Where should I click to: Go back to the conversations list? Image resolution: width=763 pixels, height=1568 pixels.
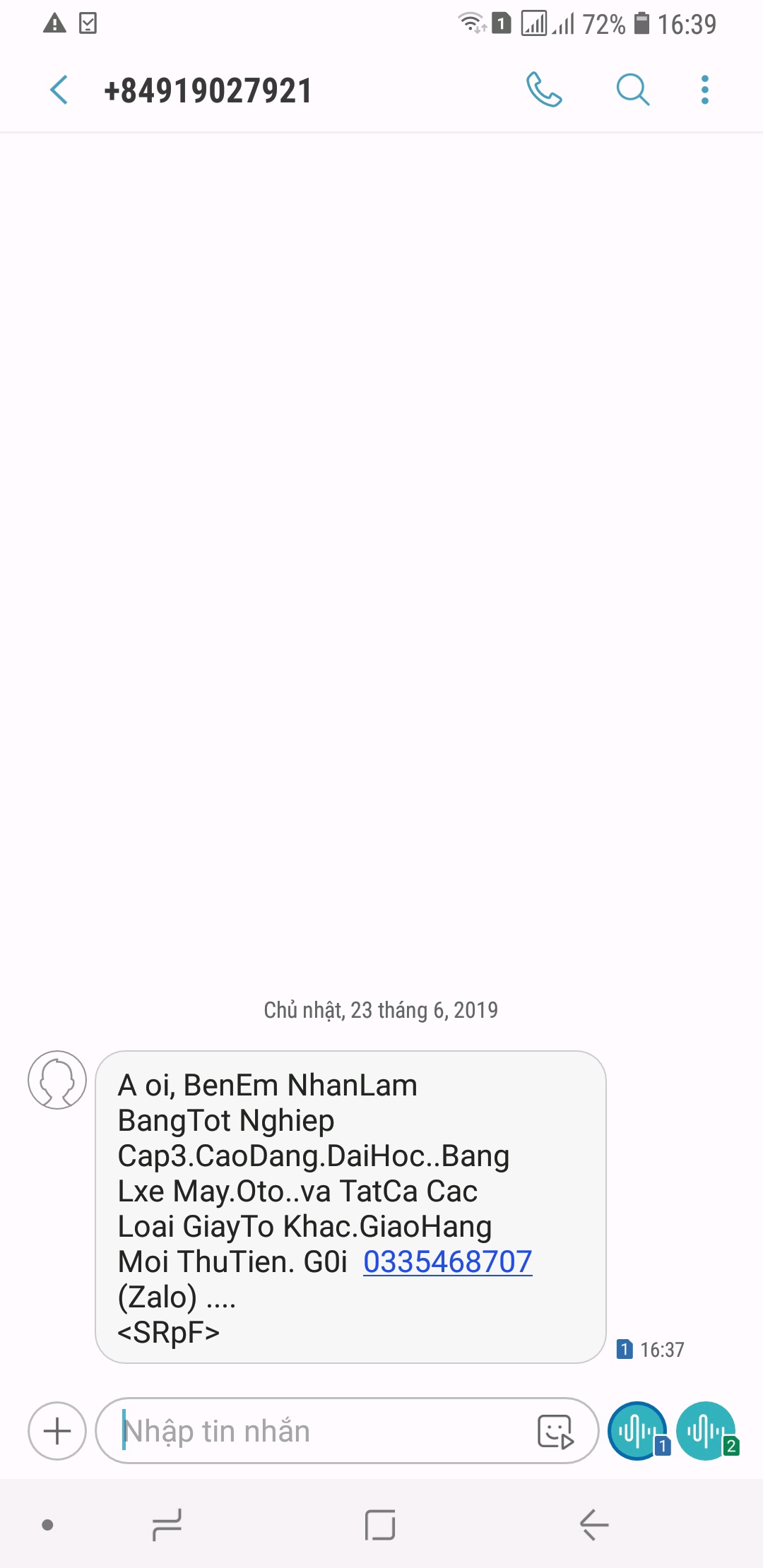(x=59, y=90)
